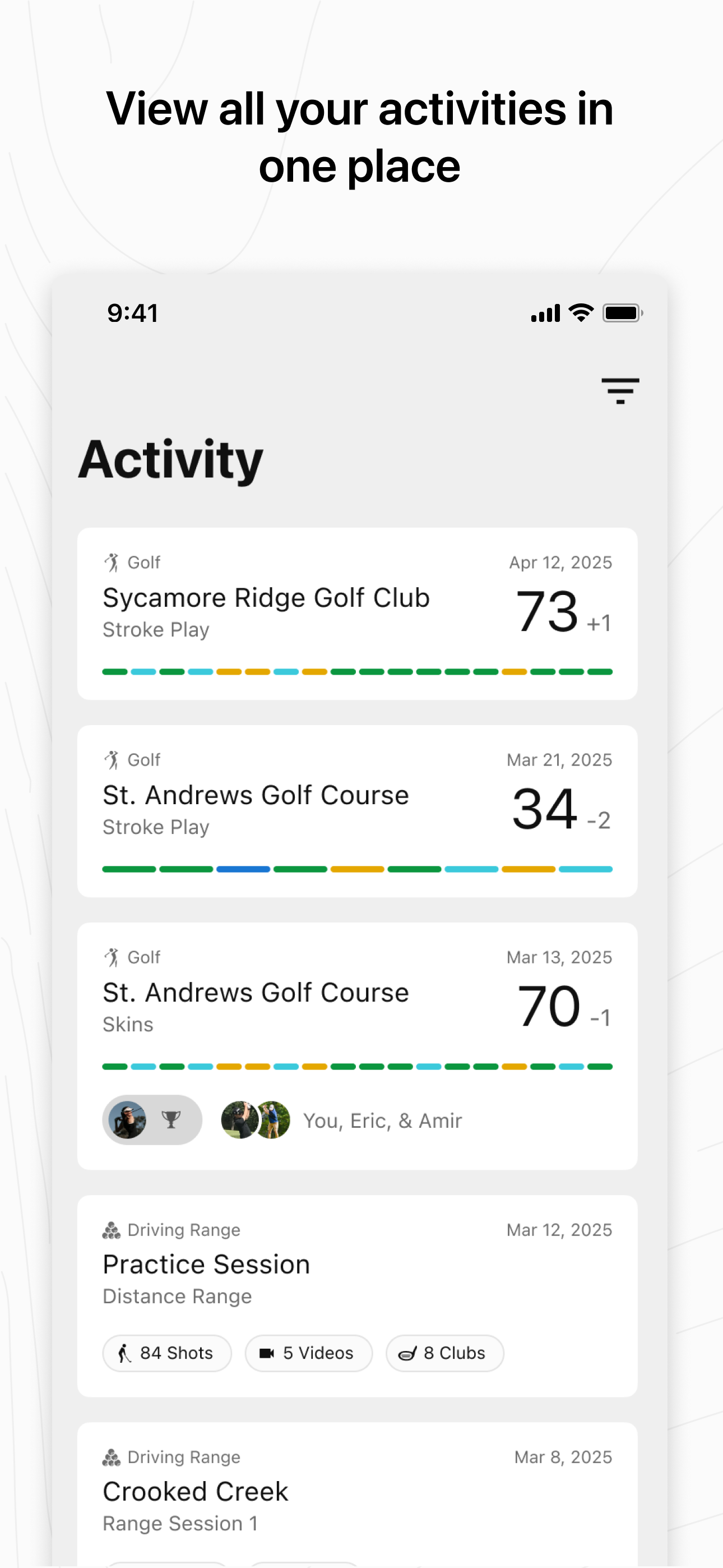Click the winner avatar next to the trophy
Image resolution: width=723 pixels, height=1568 pixels.
[128, 1120]
